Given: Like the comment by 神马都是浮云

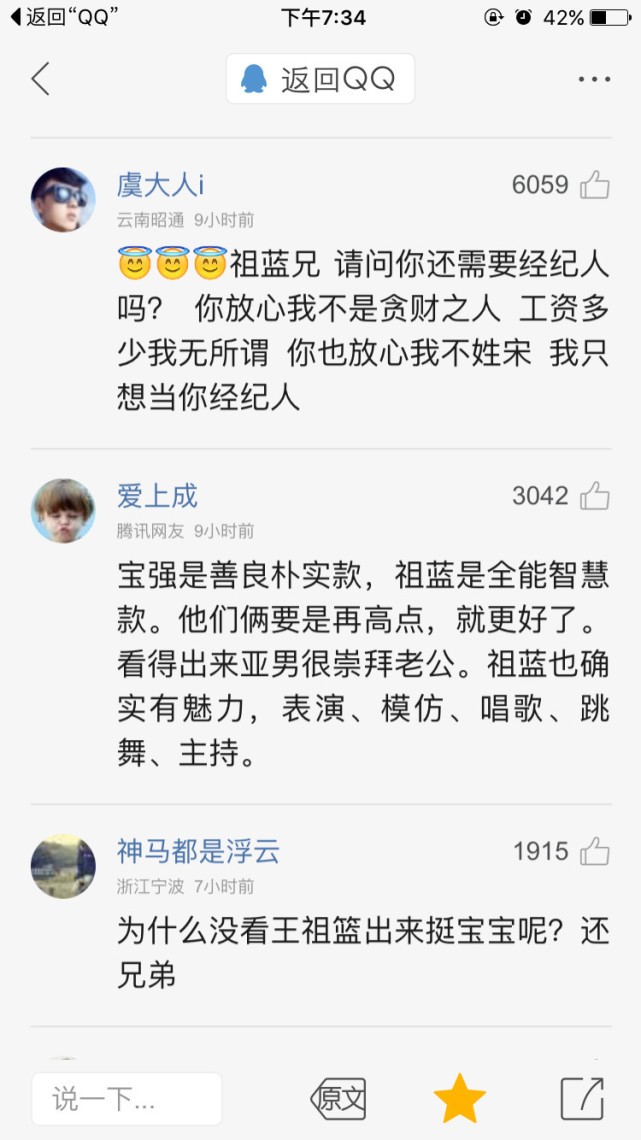Looking at the screenshot, I should tap(595, 851).
